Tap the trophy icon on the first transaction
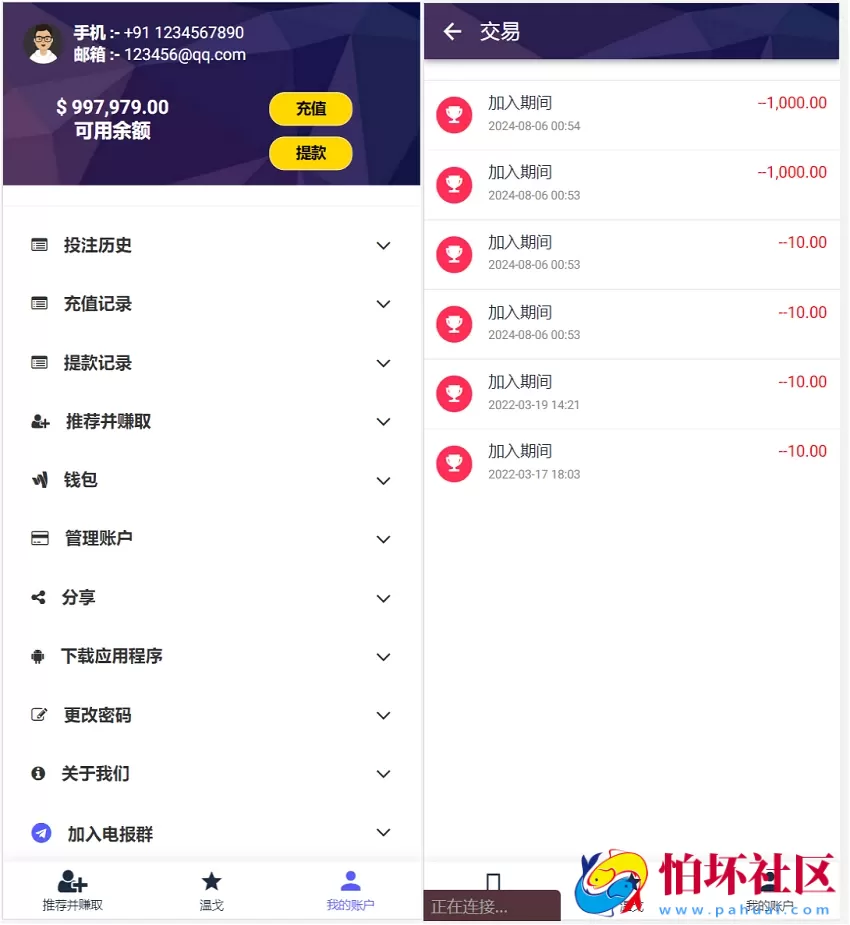Image resolution: width=850 pixels, height=925 pixels. pyautogui.click(x=454, y=115)
